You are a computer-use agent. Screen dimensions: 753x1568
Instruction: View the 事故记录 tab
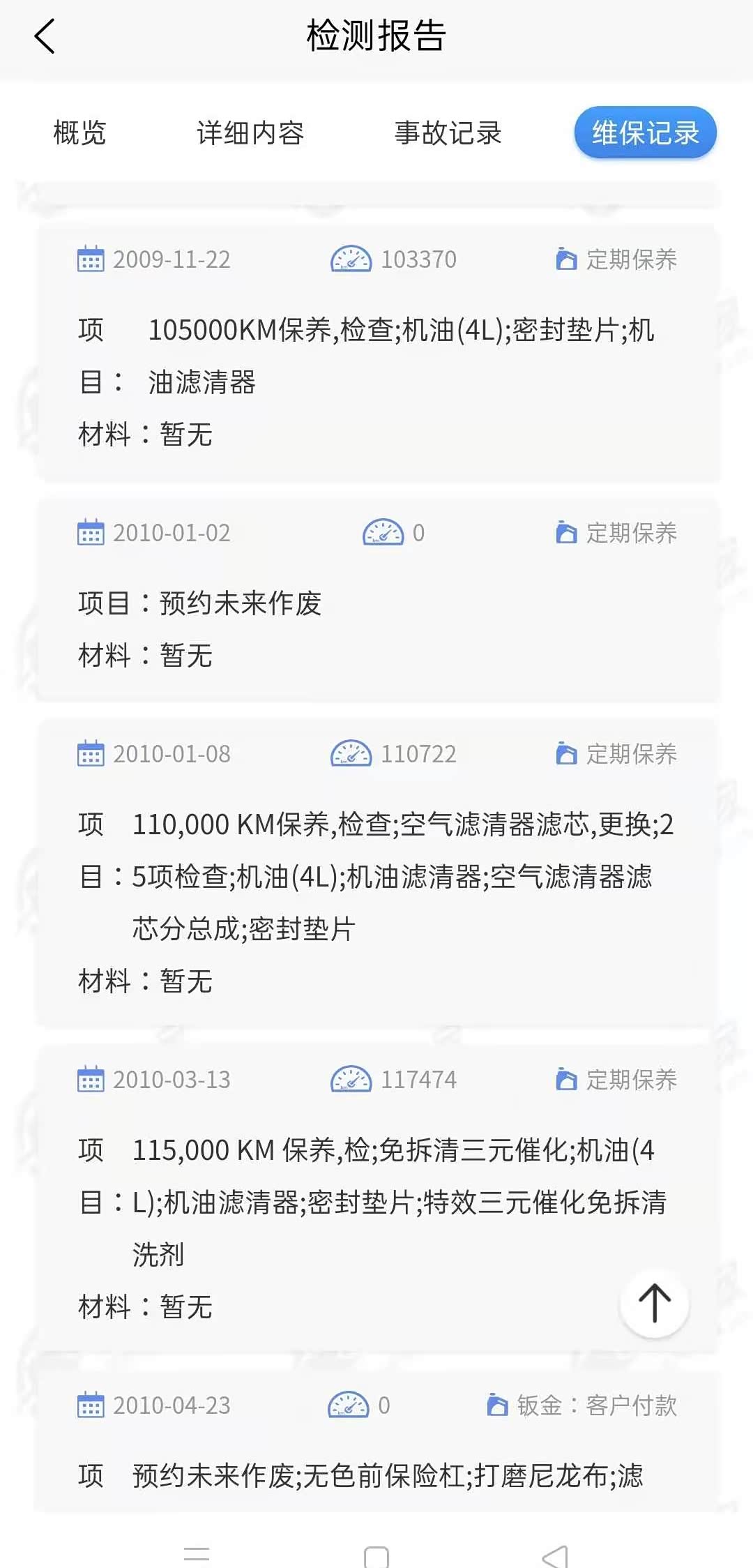tap(448, 133)
